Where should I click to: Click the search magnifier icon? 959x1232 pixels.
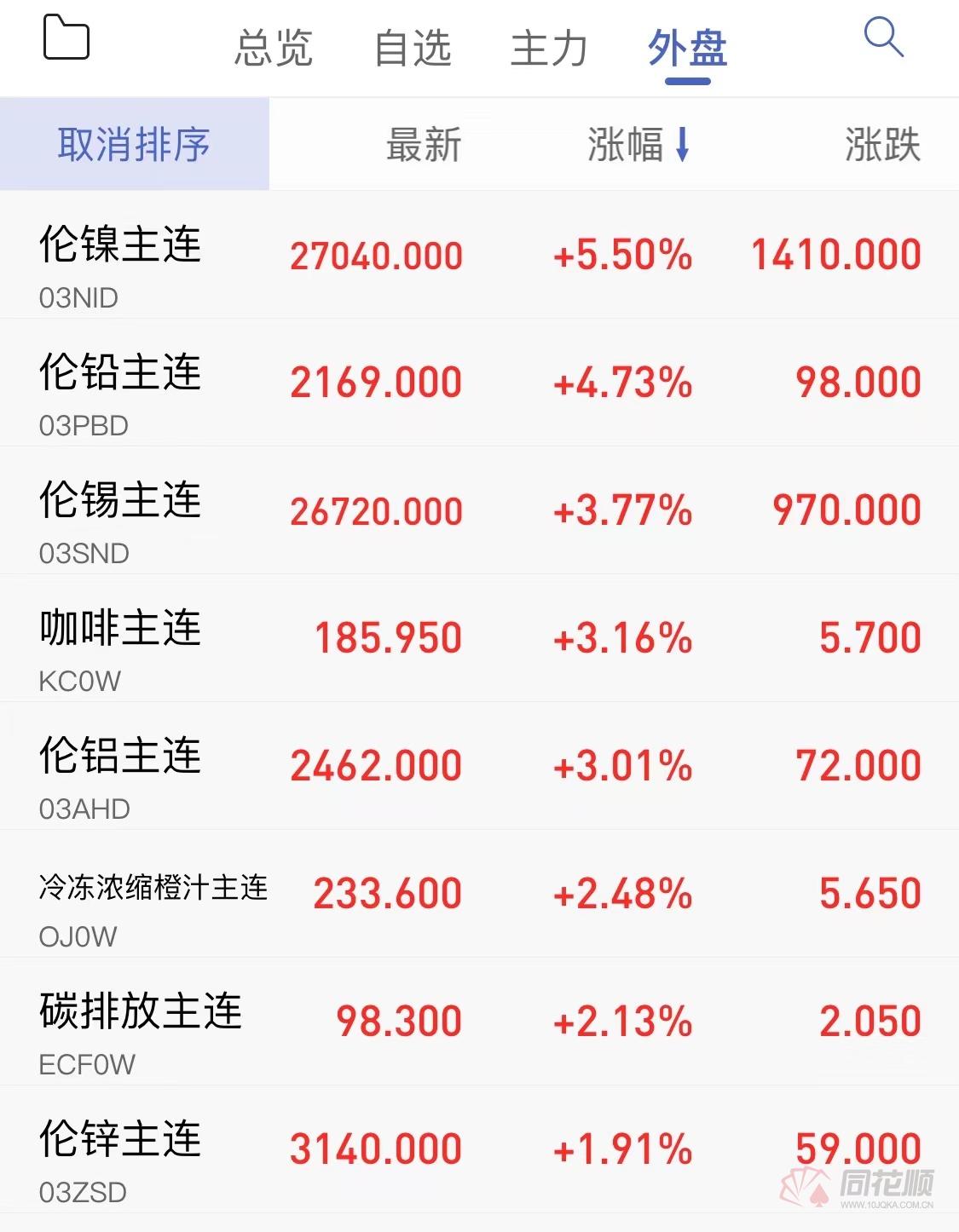(x=884, y=38)
